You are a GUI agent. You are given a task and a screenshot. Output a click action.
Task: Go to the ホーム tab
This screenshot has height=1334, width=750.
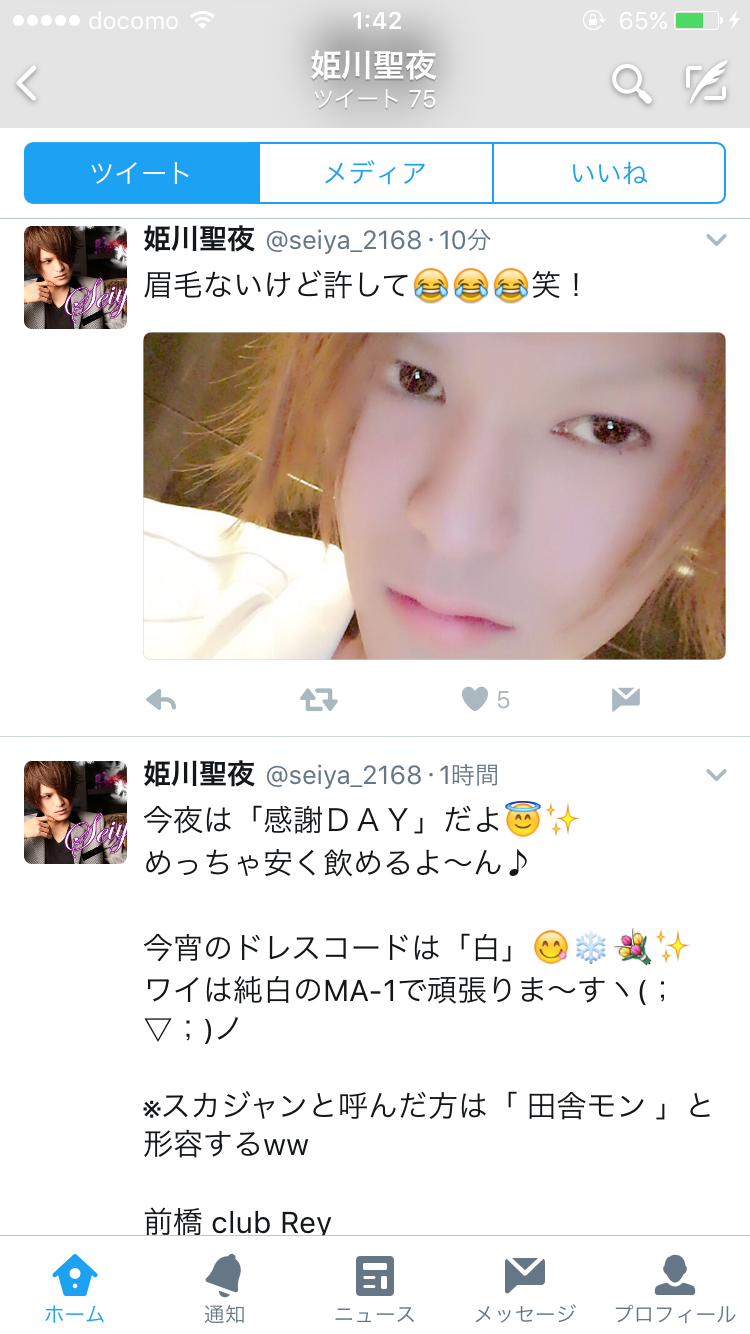tap(75, 1288)
